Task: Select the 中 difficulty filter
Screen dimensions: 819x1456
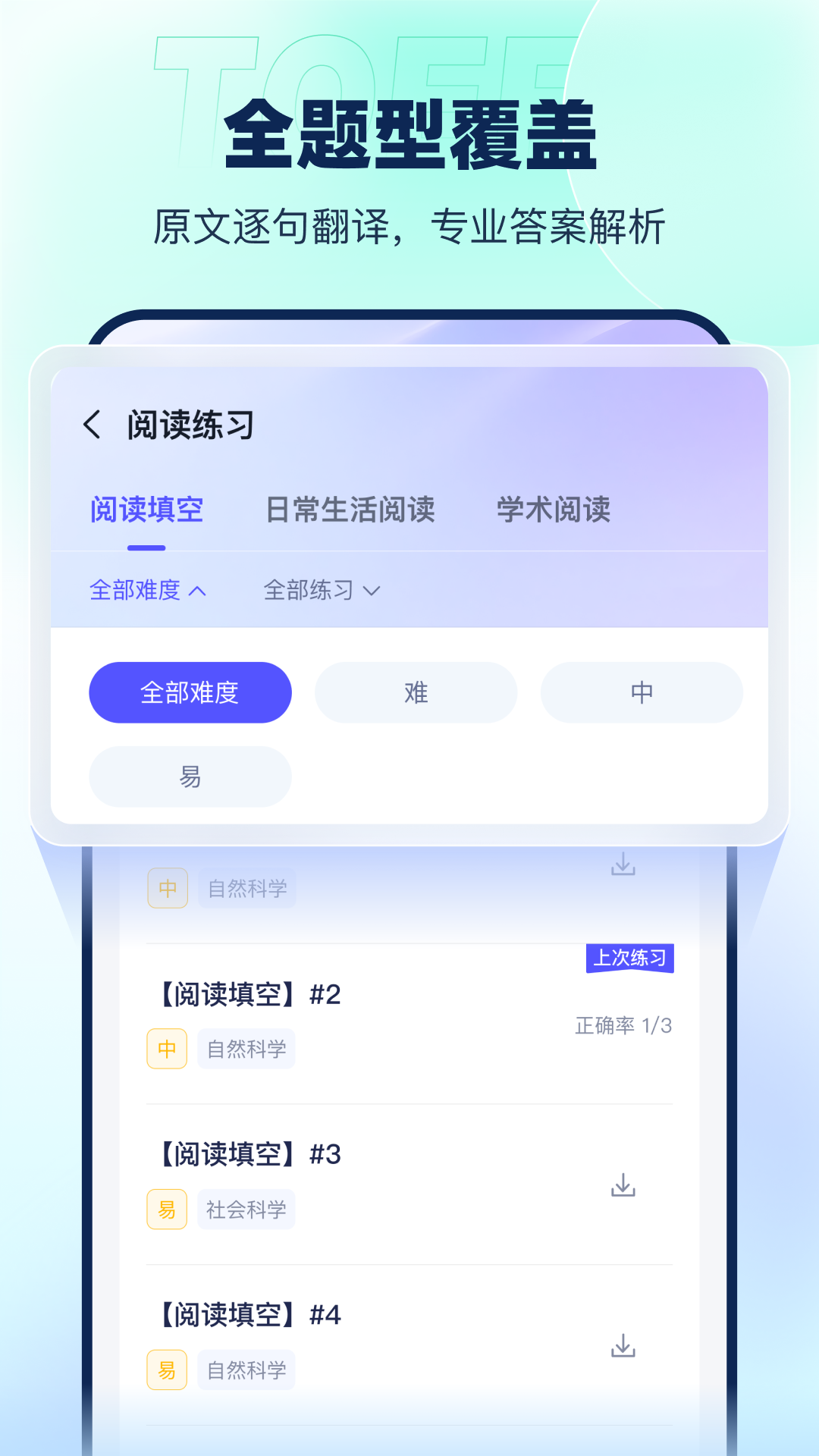Action: [x=641, y=692]
